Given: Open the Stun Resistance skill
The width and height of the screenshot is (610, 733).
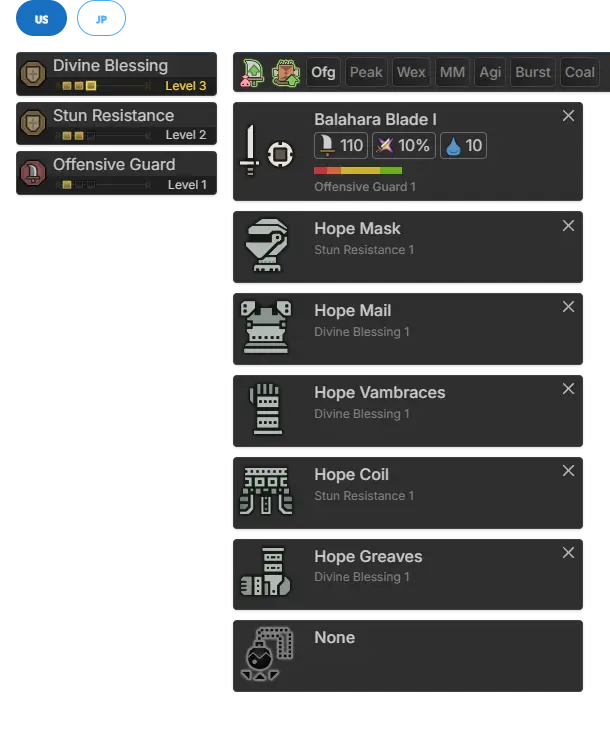Looking at the screenshot, I should click(116, 123).
